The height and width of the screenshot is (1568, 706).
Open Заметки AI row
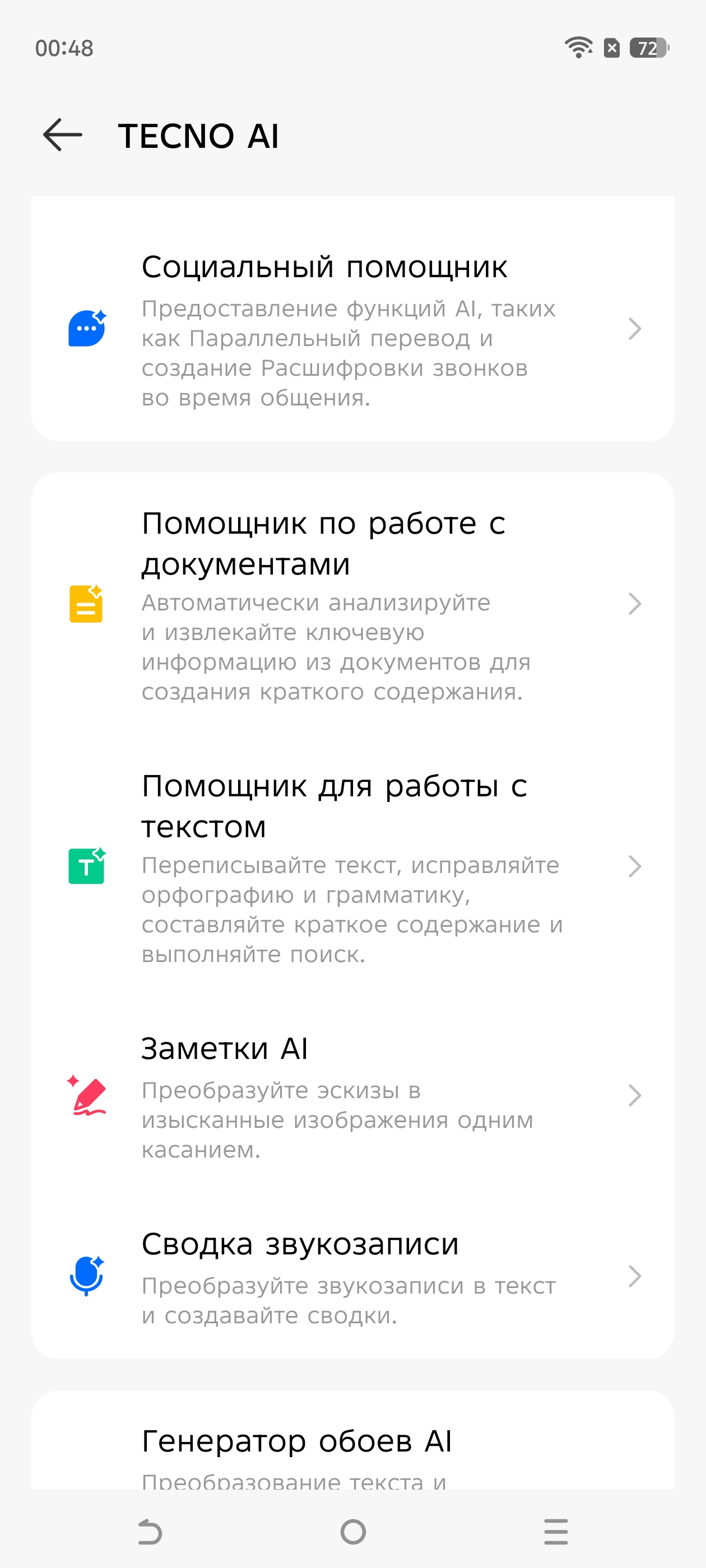point(352,1095)
